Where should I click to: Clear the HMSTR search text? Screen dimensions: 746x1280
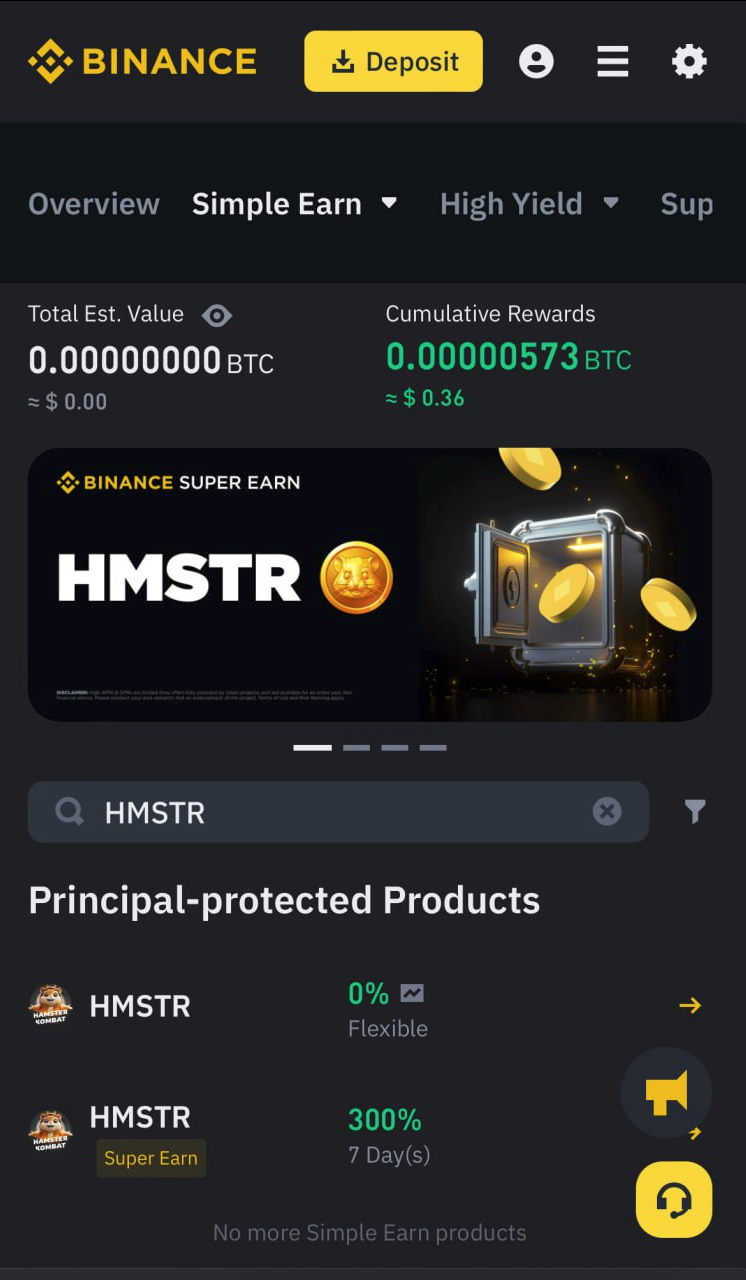(607, 811)
